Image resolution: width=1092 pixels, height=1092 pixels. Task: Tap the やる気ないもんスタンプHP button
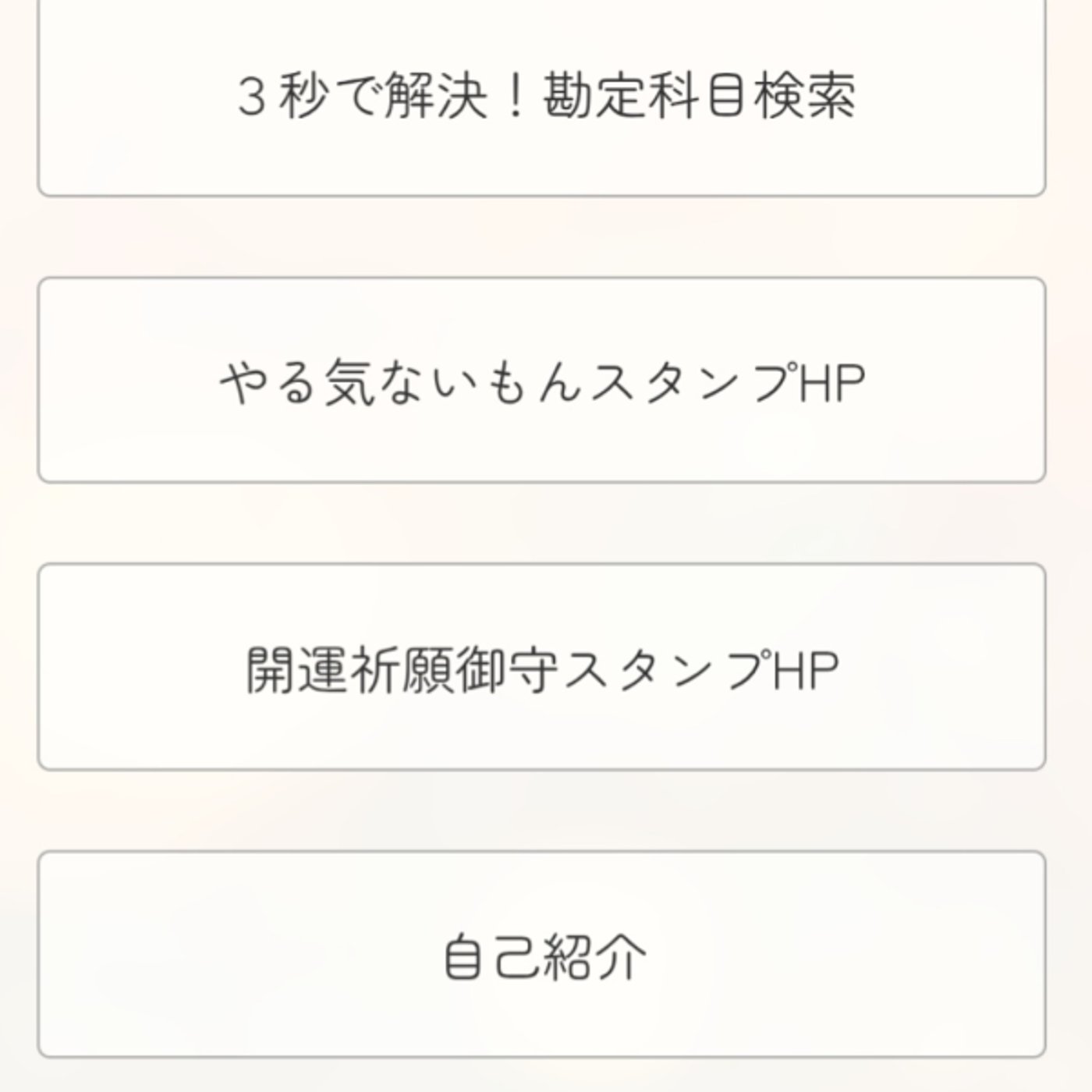pyautogui.click(x=541, y=381)
